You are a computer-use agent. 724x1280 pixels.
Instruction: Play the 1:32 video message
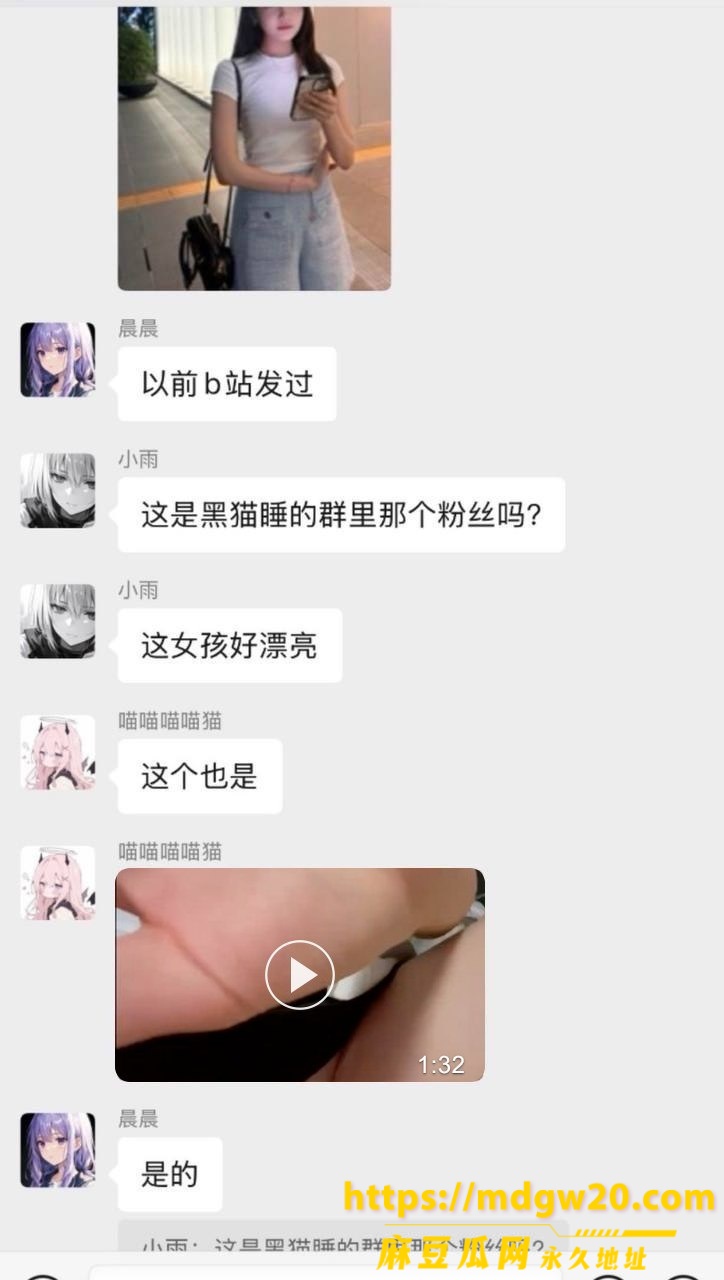tap(300, 975)
